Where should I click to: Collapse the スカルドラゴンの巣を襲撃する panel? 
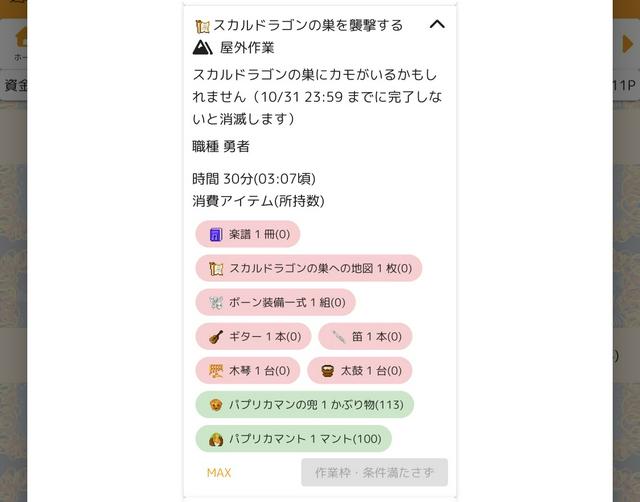click(x=436, y=24)
